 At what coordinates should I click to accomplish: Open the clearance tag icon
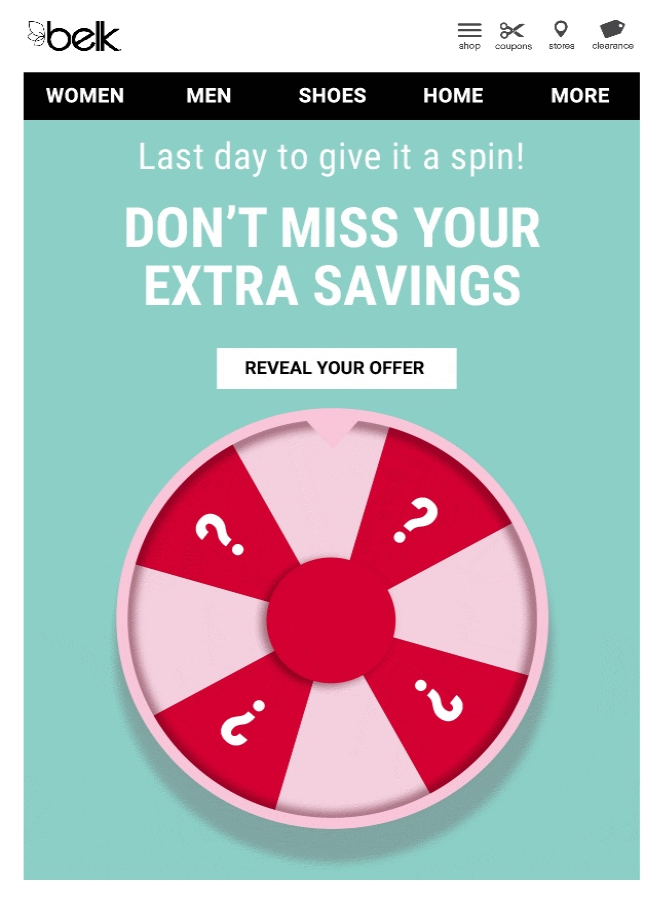pos(612,34)
